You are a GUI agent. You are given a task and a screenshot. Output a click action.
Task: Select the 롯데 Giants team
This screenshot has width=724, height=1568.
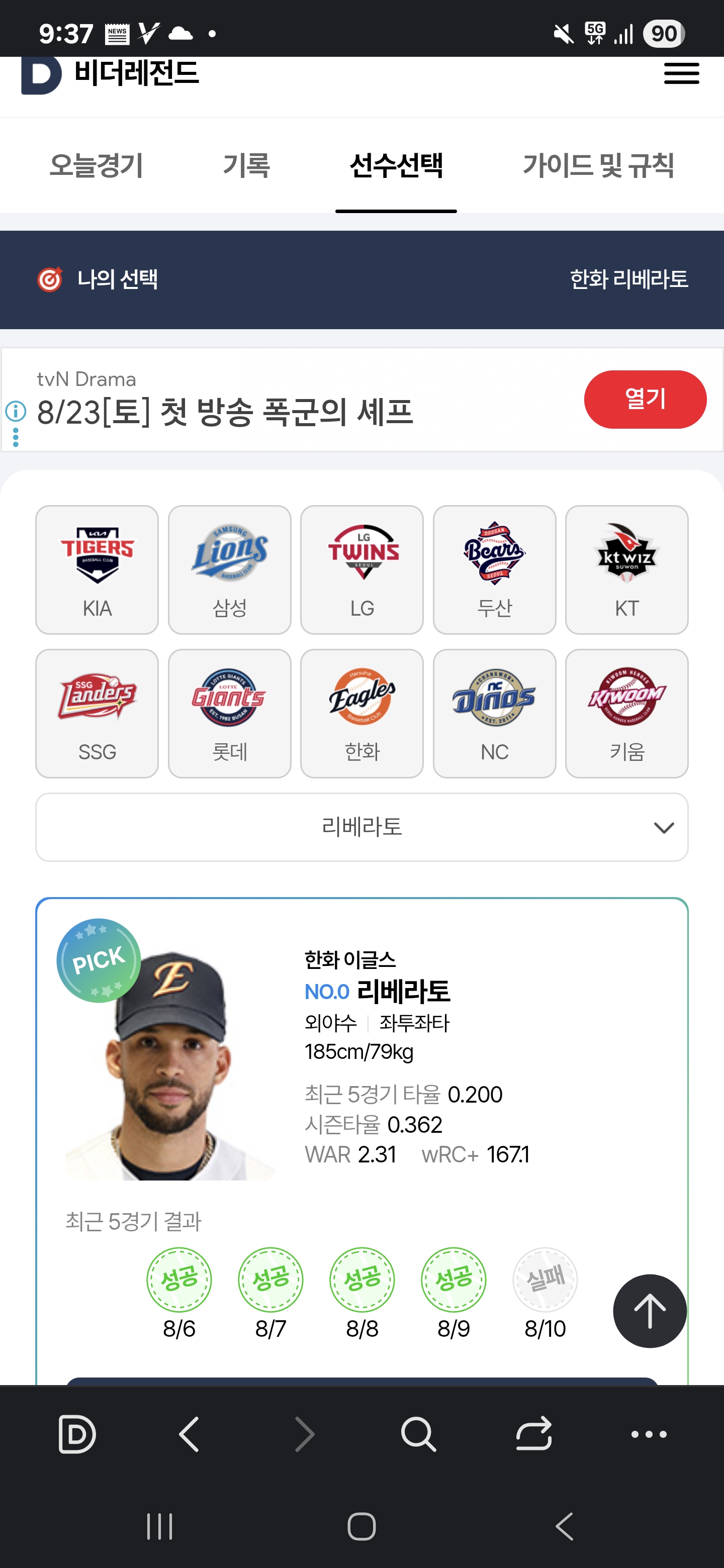(x=230, y=714)
